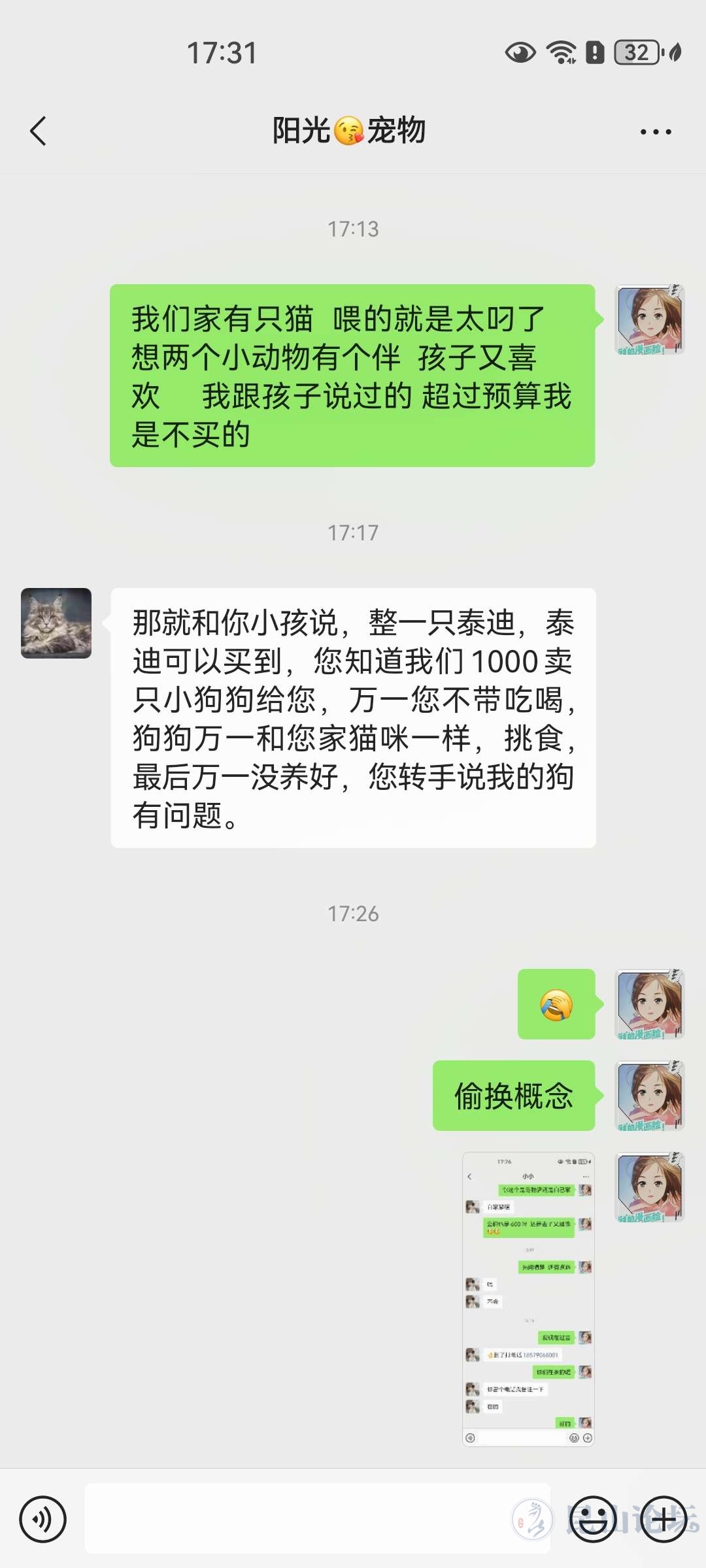This screenshot has width=706, height=1568.
Task: Open the chat's three-dot options menu
Action: 656,132
